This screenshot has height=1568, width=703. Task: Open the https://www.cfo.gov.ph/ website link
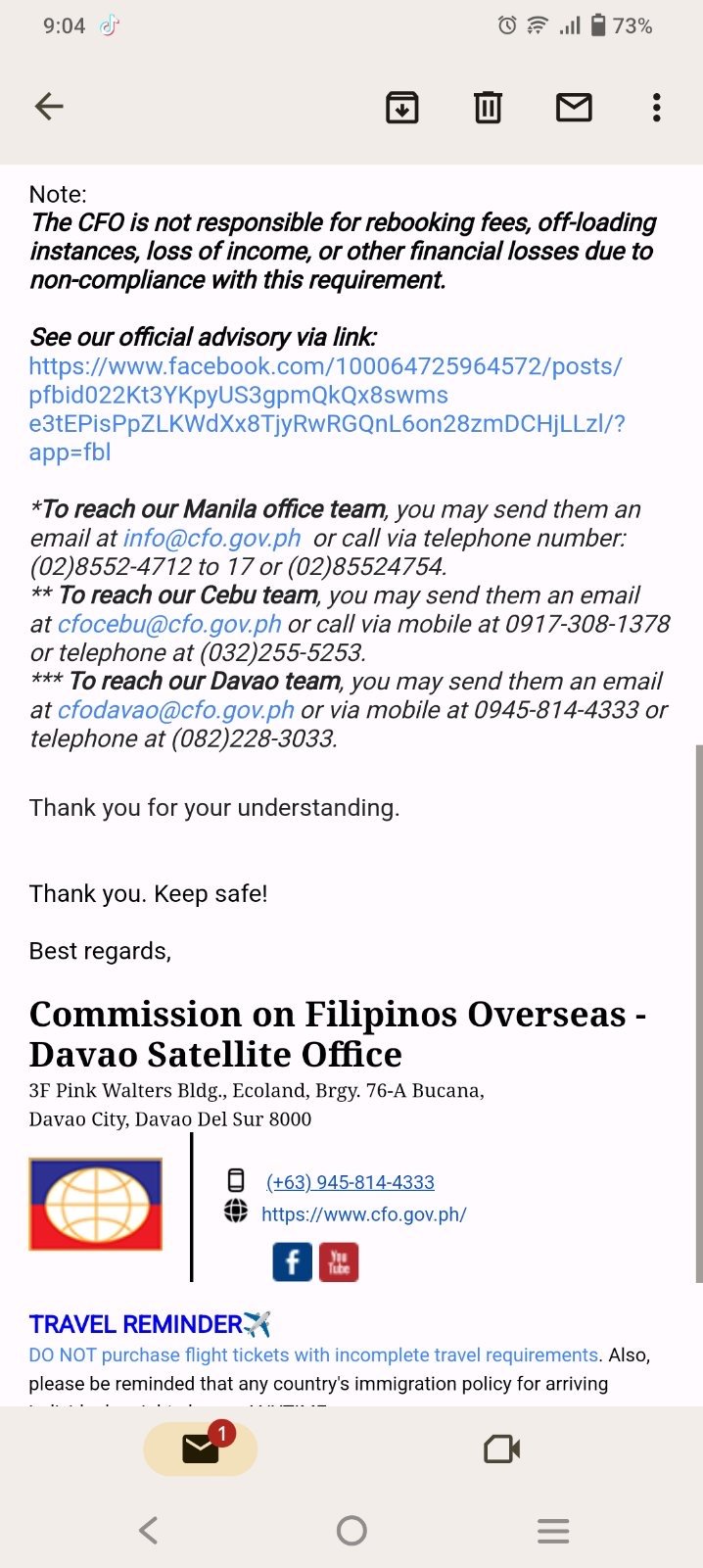pos(363,1214)
